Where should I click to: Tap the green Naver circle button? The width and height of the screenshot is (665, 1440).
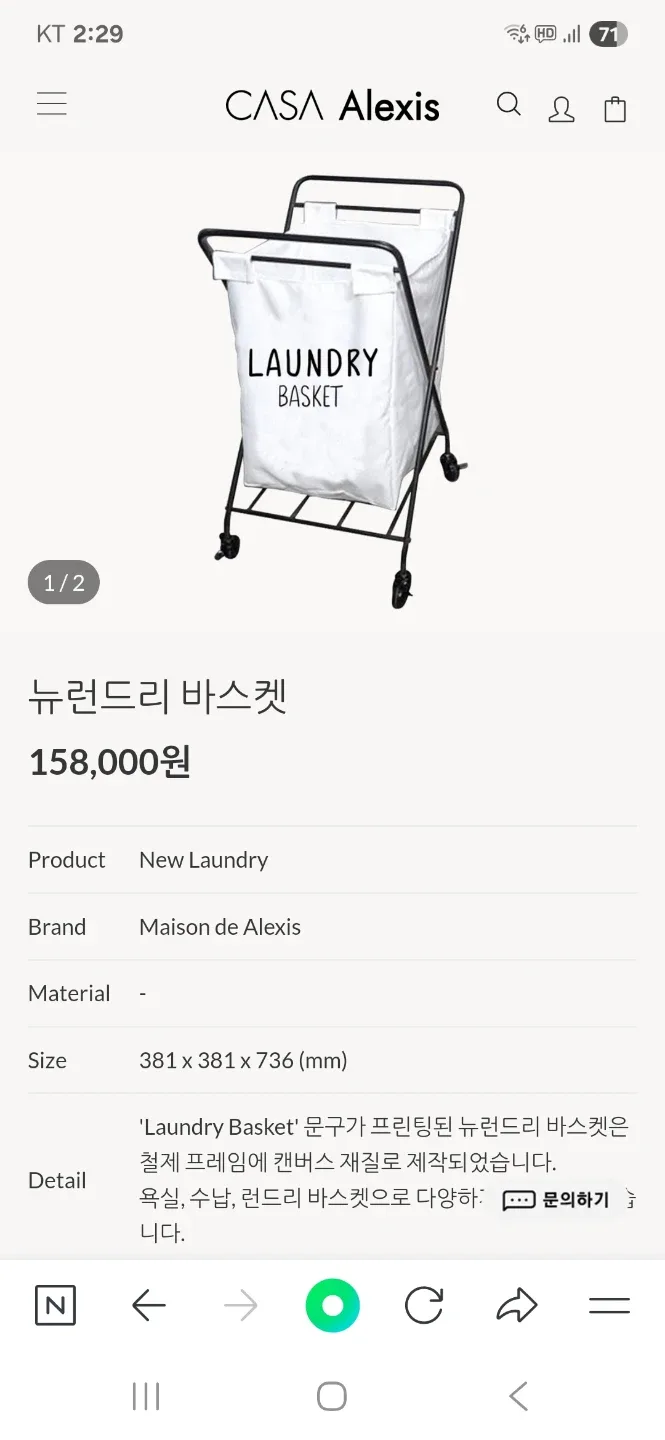pos(332,1306)
